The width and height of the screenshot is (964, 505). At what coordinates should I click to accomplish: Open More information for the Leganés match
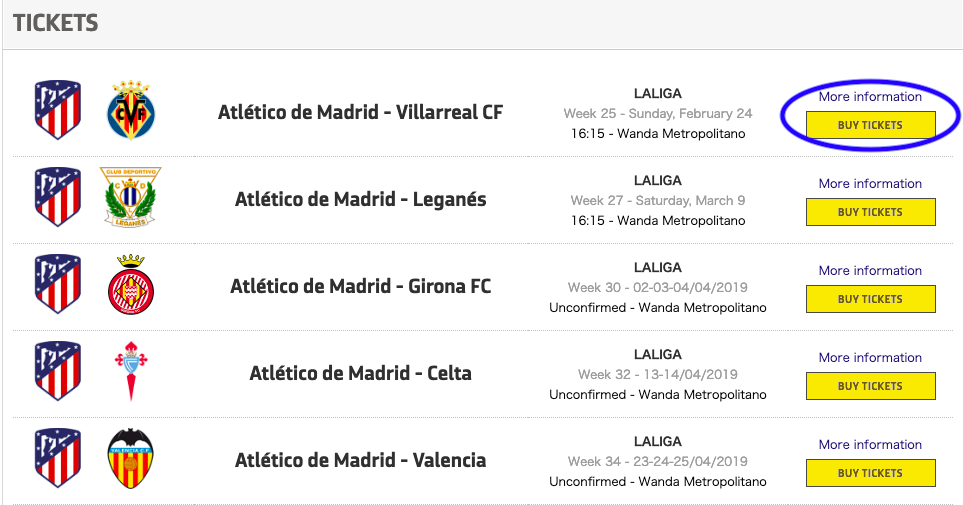(x=870, y=184)
